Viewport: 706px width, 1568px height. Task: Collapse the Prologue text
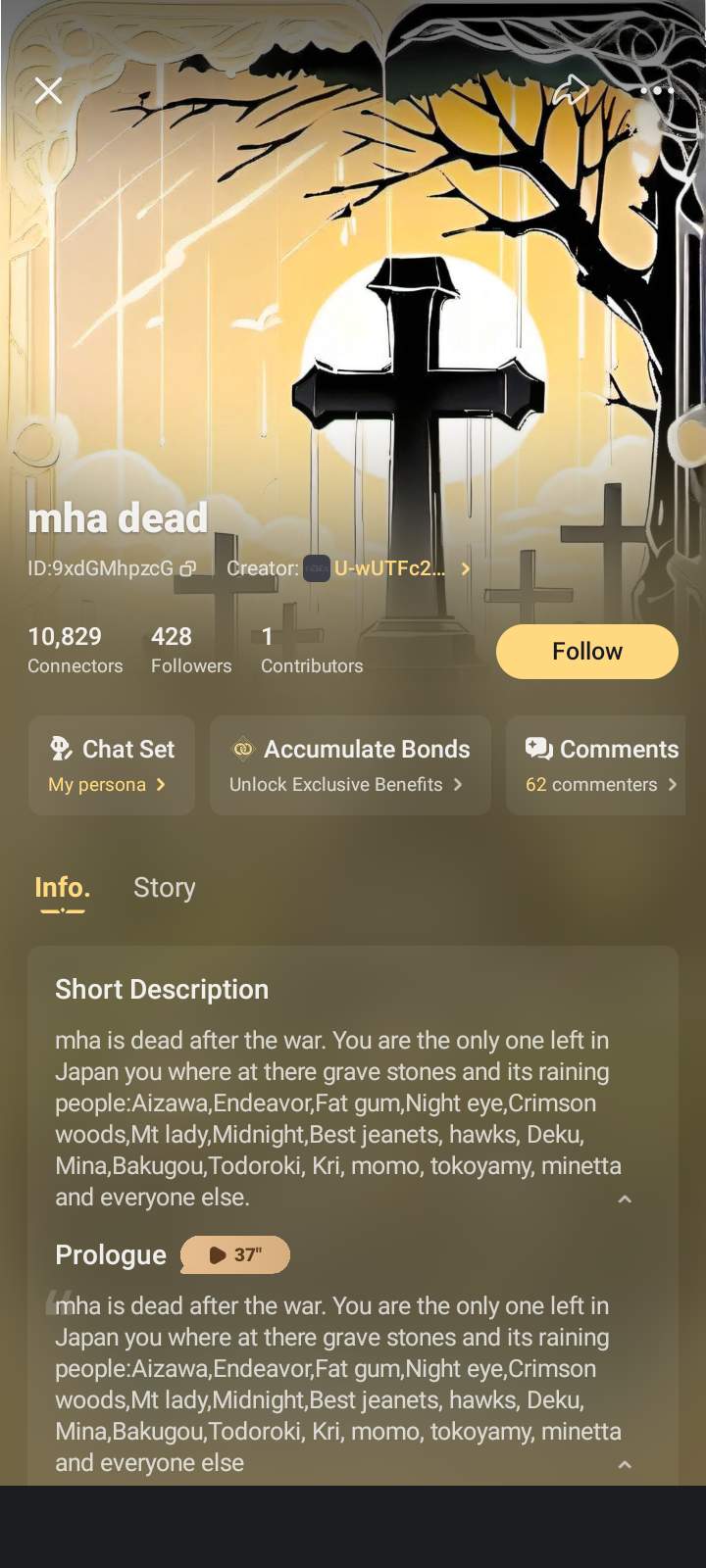coord(625,1465)
